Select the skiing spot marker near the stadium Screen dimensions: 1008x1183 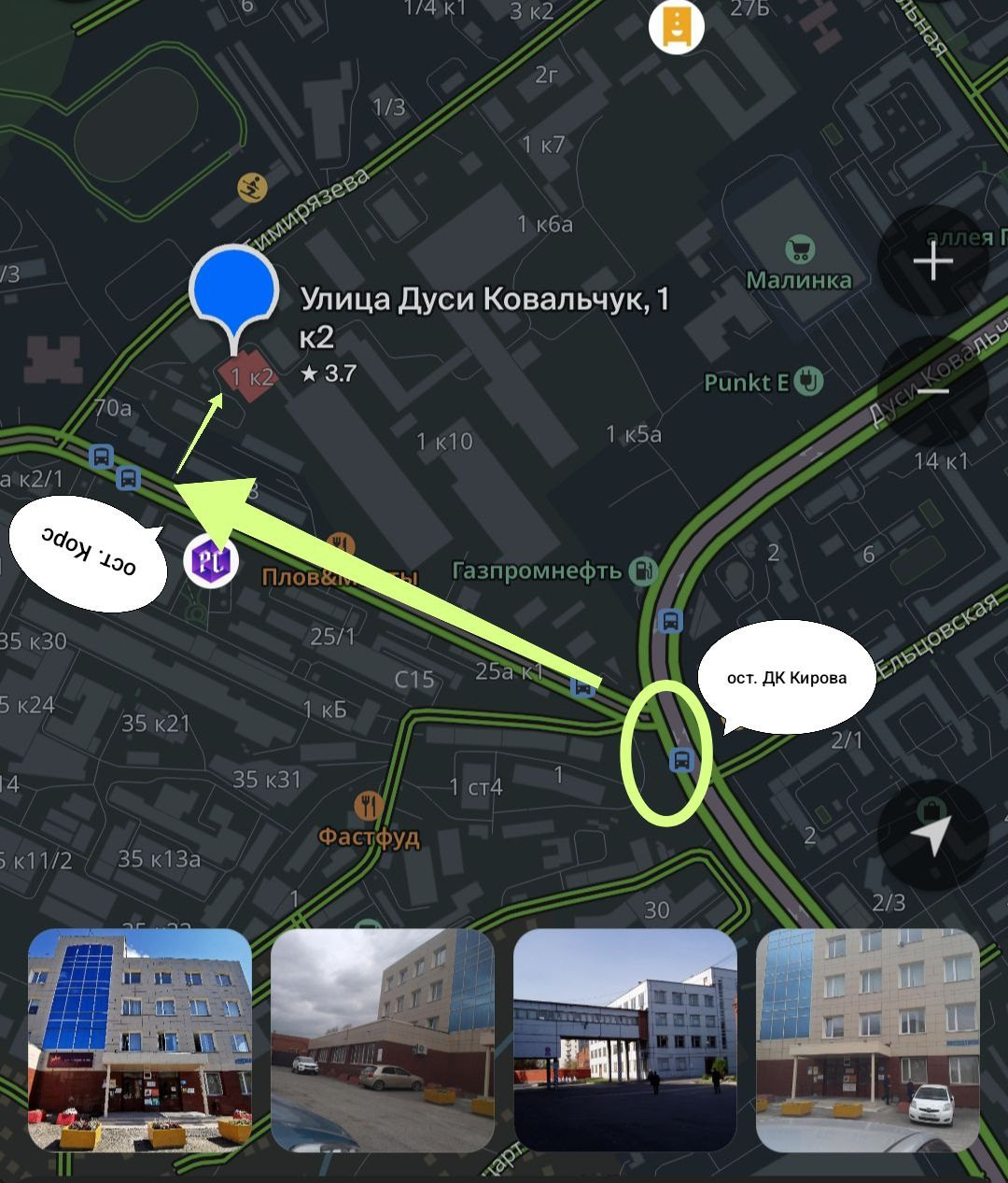tap(251, 188)
